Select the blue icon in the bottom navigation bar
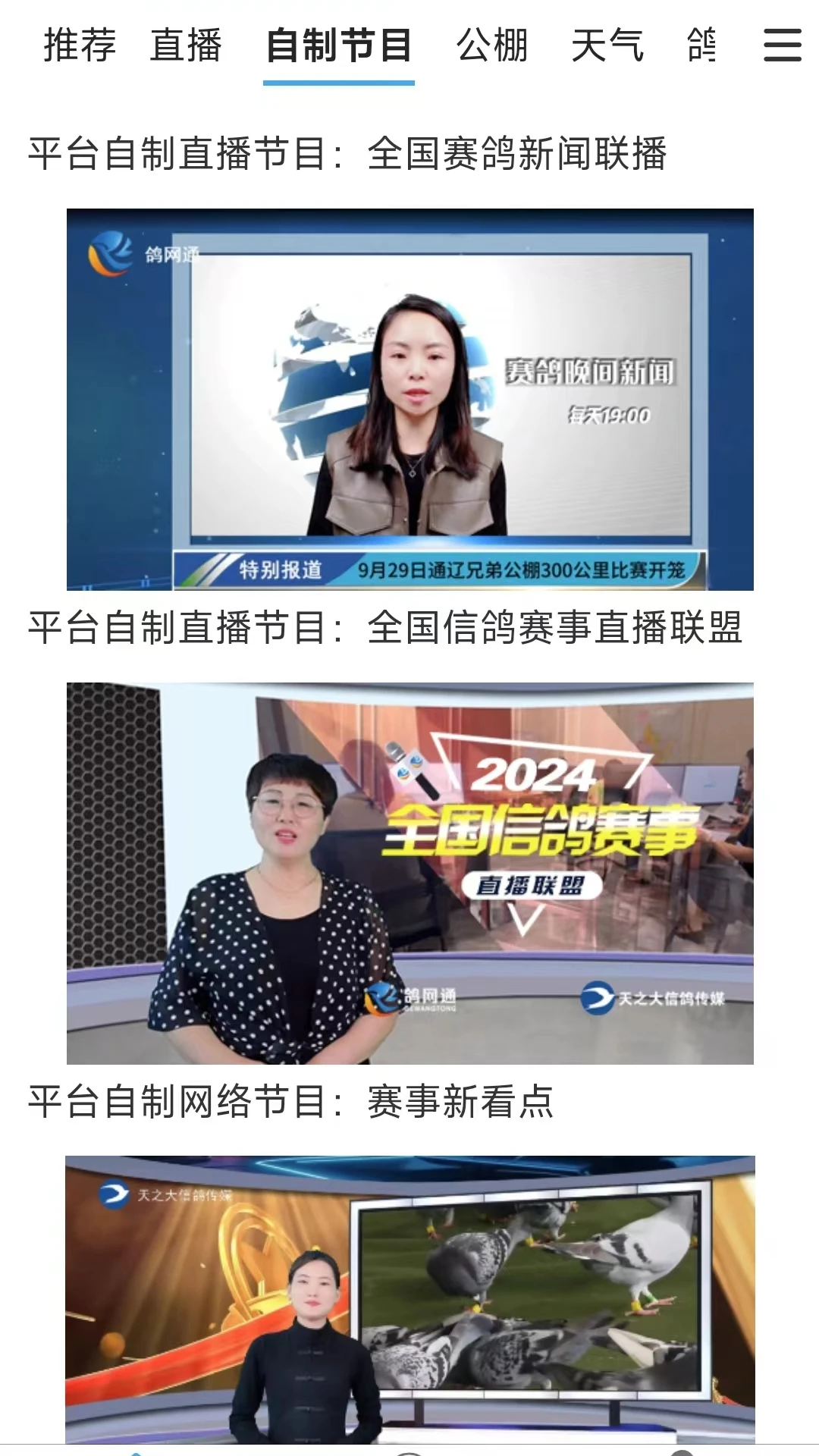The width and height of the screenshot is (819, 1456). click(x=136, y=1452)
